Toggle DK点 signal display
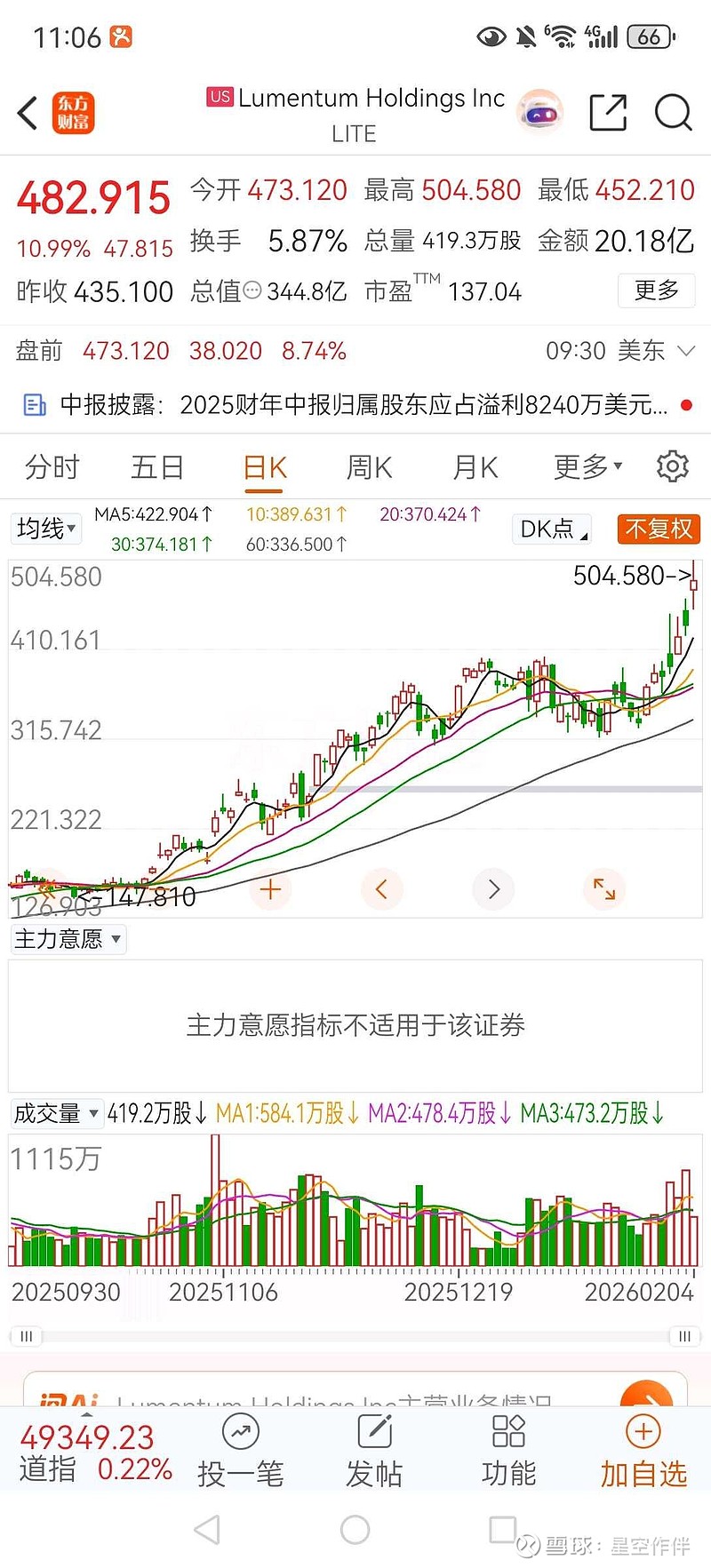Image resolution: width=711 pixels, height=1568 pixels. point(551,529)
